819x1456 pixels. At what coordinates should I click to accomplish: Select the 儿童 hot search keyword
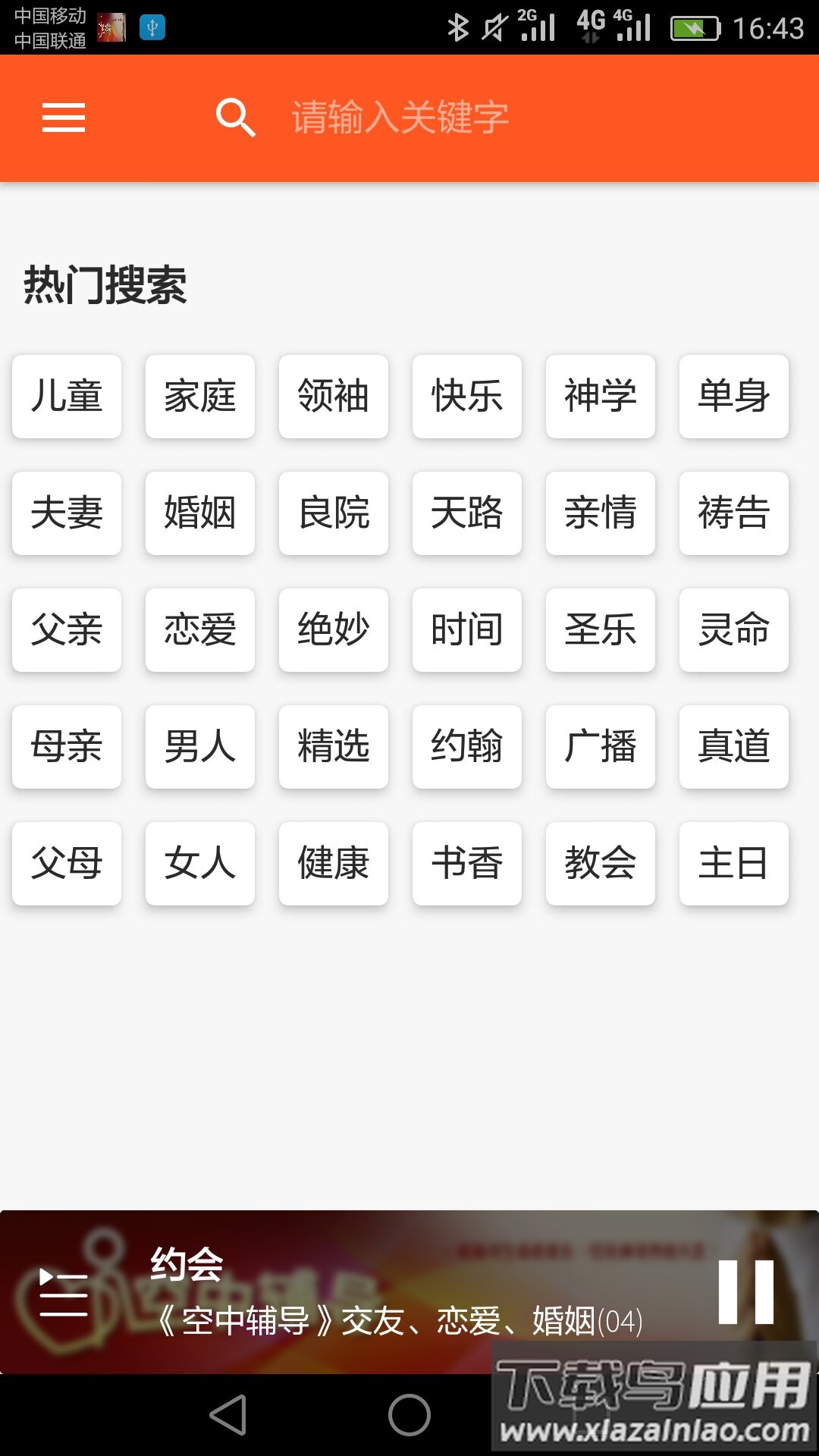(x=66, y=397)
